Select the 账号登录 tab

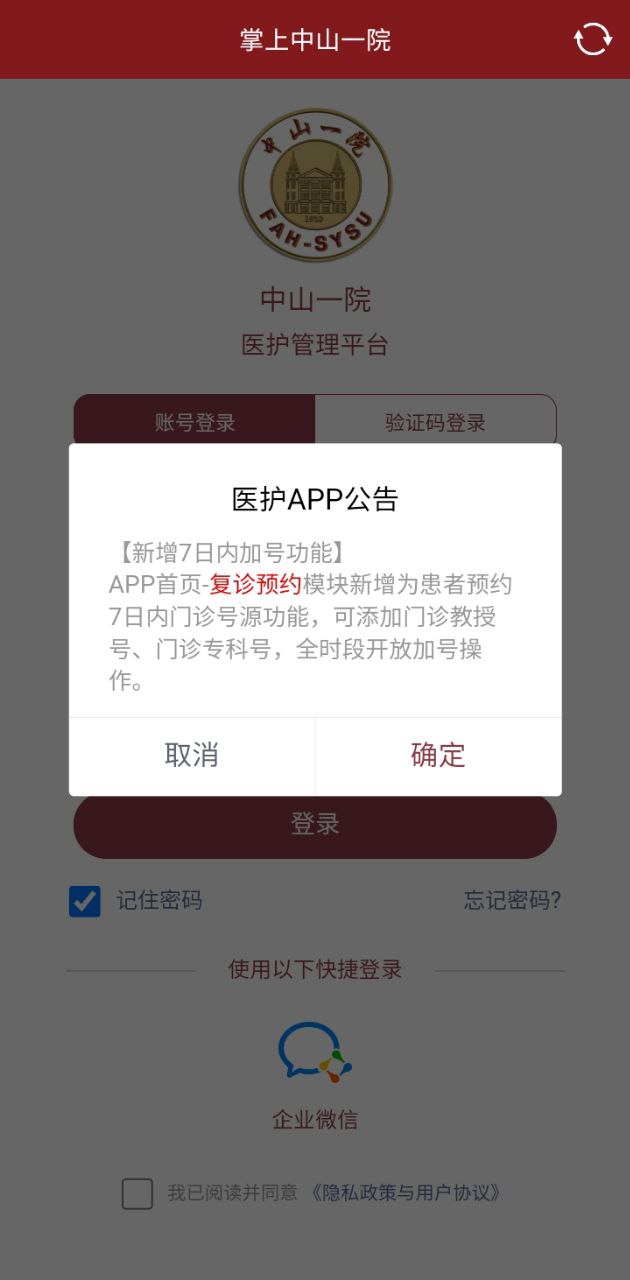coord(195,422)
